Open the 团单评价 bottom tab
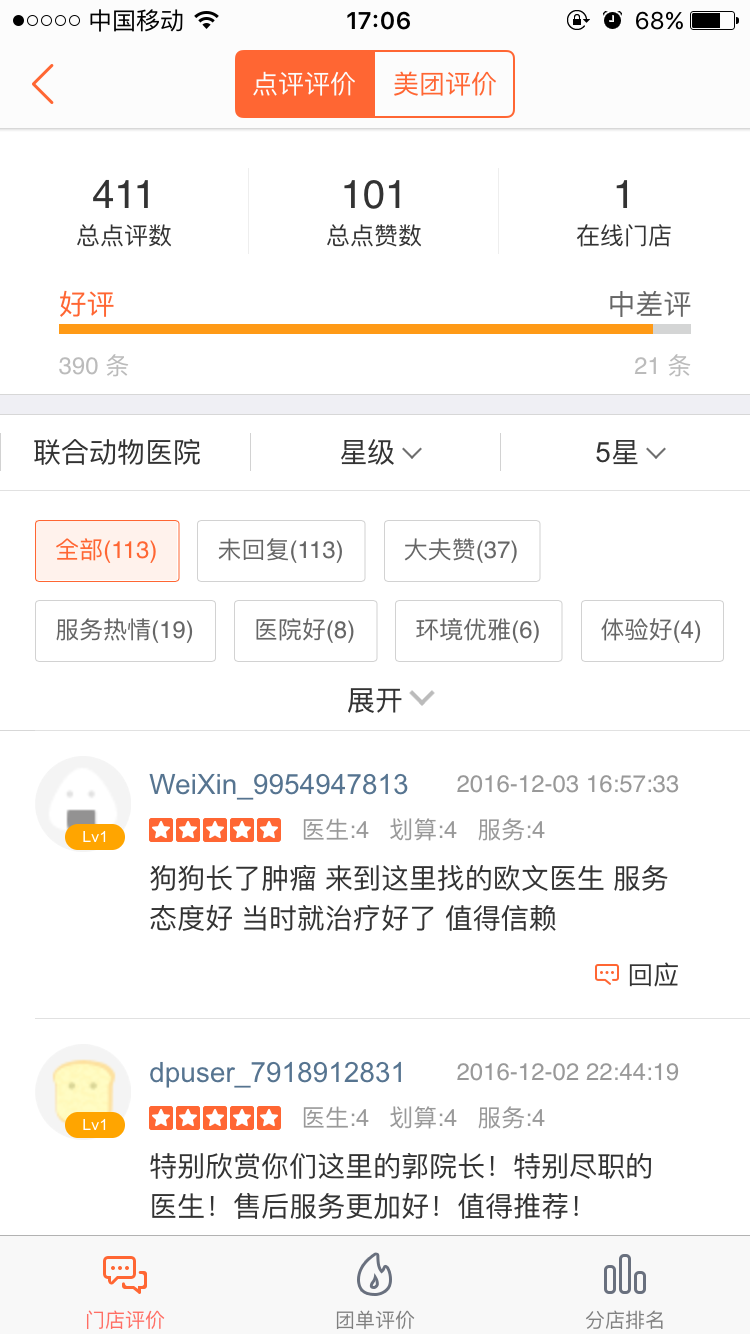Image resolution: width=750 pixels, height=1334 pixels. tap(375, 1287)
